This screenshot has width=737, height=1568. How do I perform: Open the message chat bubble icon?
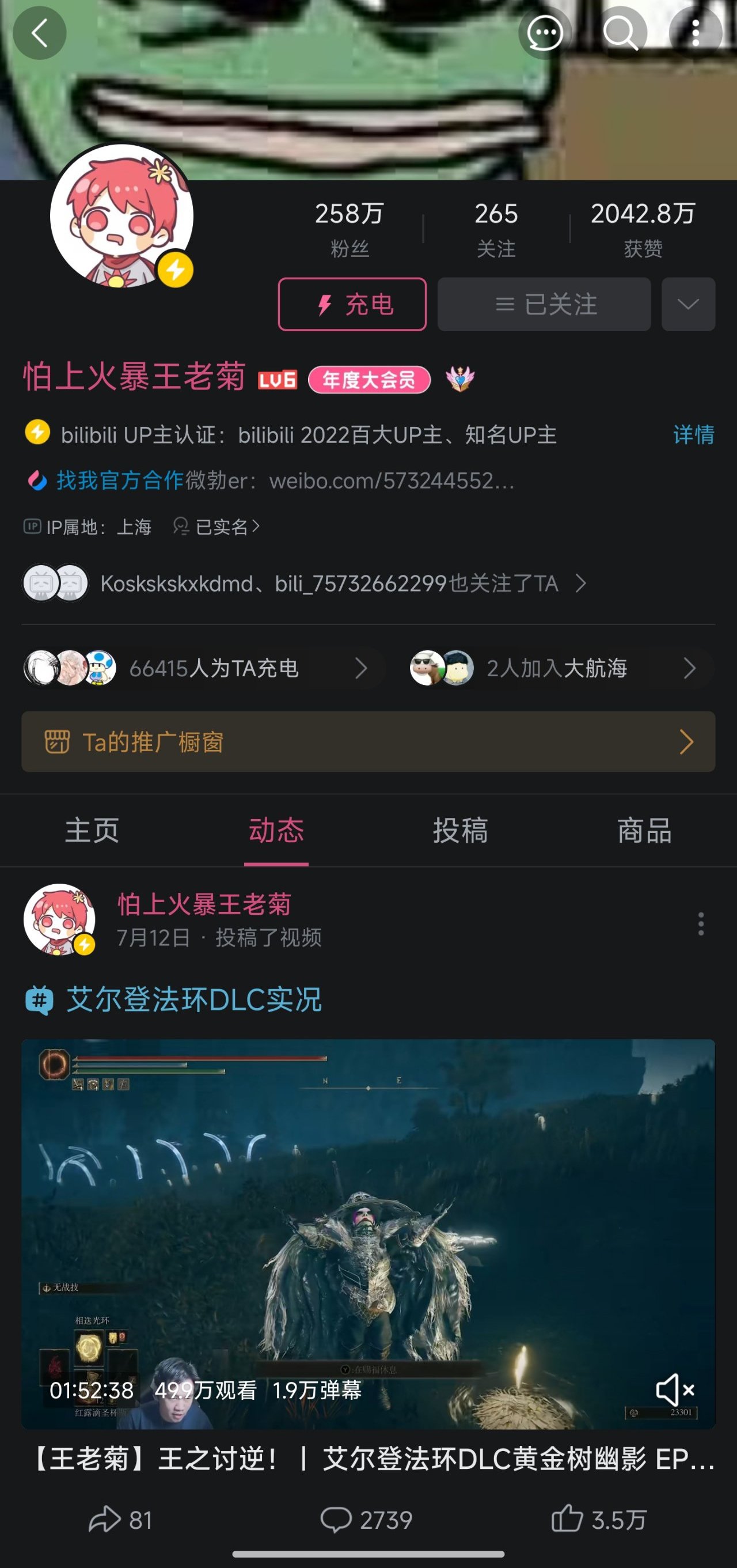pos(544,33)
